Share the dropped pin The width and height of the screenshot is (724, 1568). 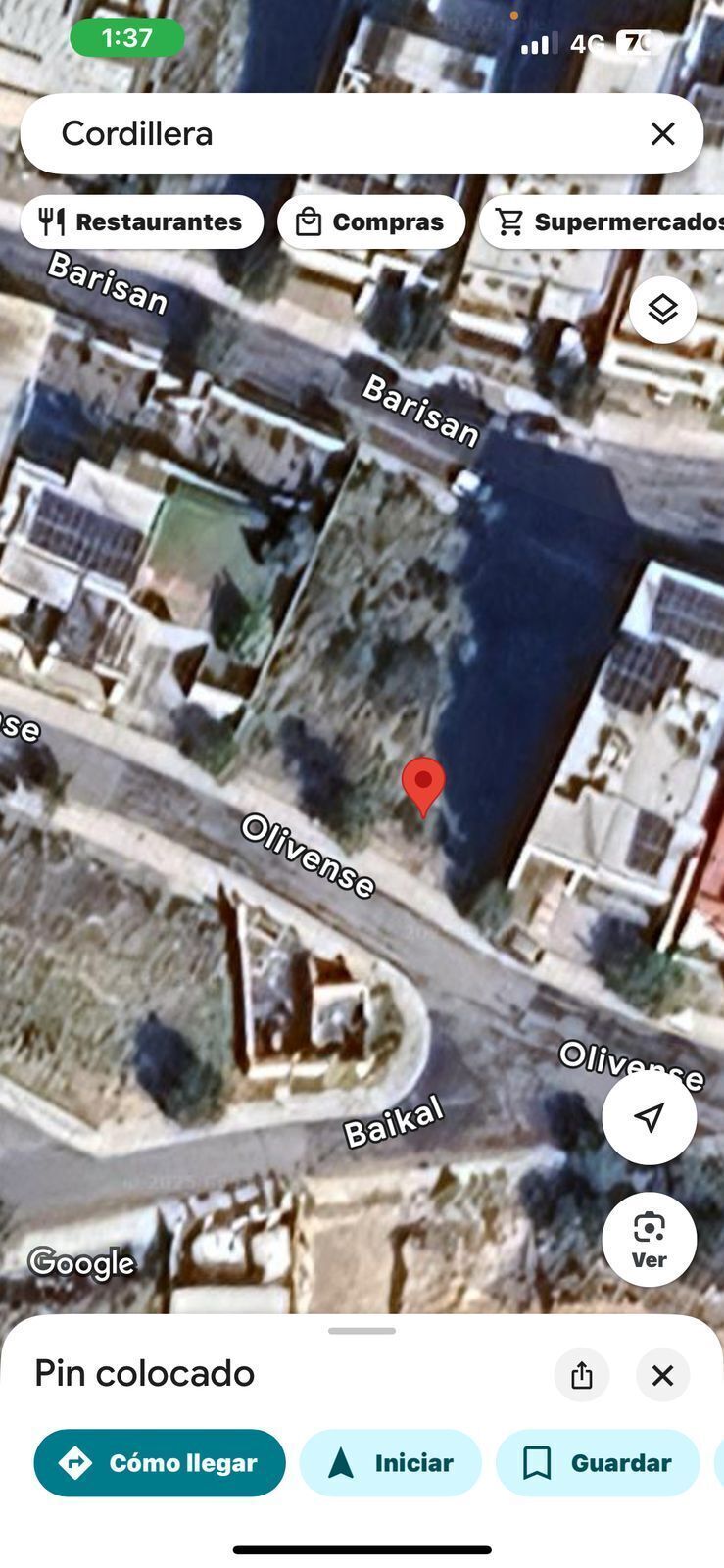click(x=582, y=1375)
